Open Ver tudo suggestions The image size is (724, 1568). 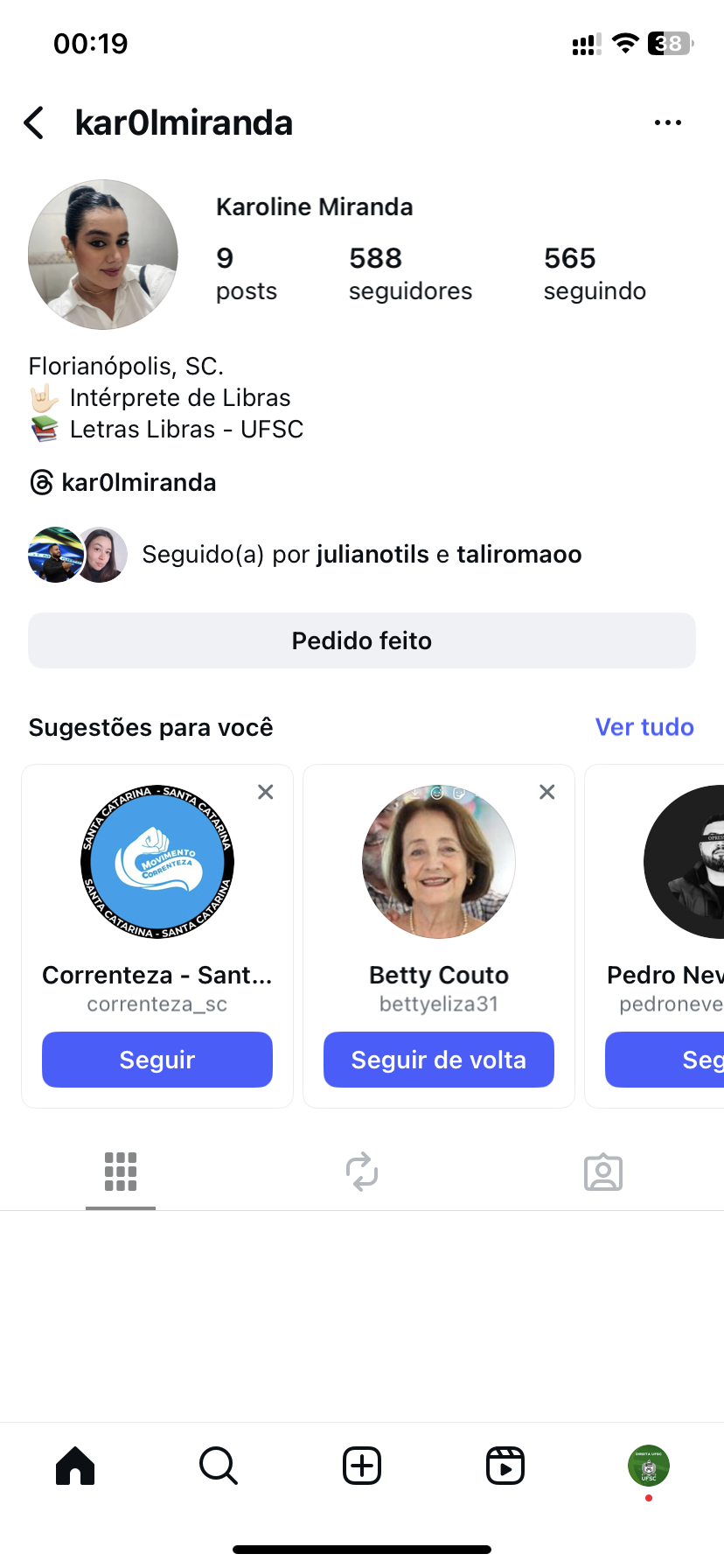pyautogui.click(x=644, y=727)
